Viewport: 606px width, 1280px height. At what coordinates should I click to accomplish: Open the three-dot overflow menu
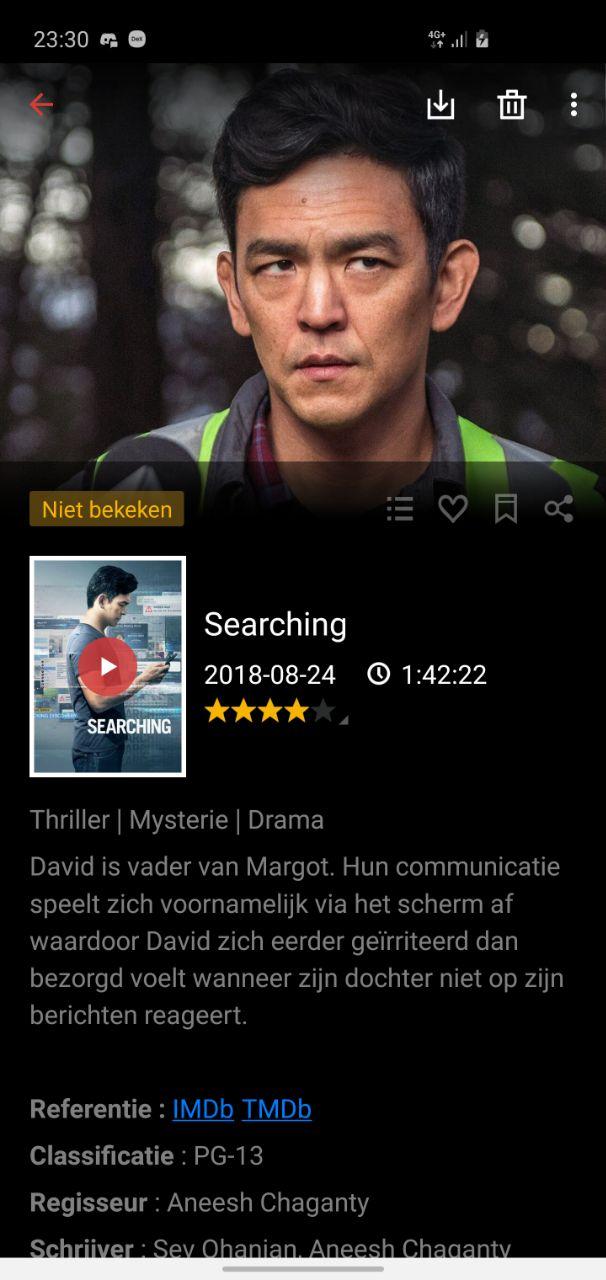tap(573, 105)
